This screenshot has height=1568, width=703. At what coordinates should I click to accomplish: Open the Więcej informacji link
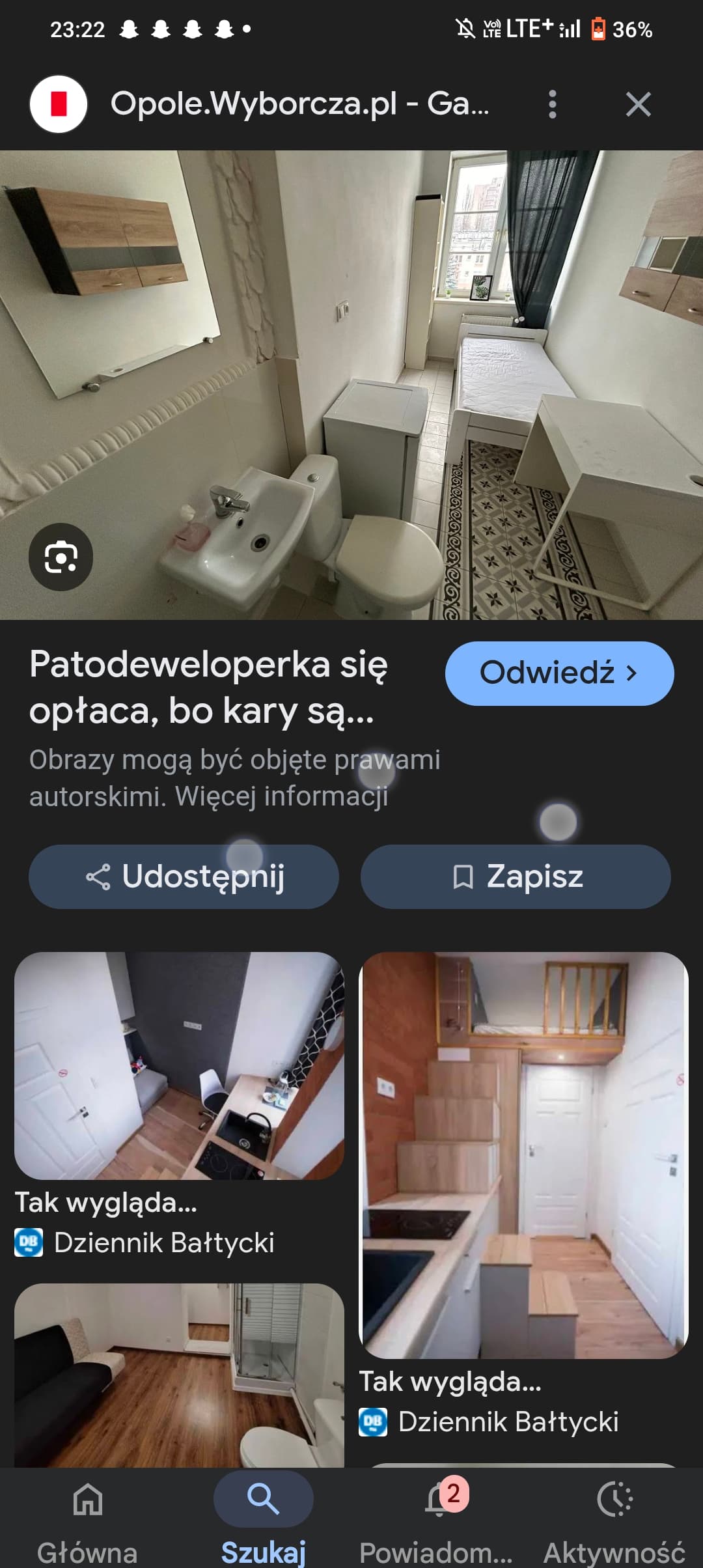tap(281, 796)
